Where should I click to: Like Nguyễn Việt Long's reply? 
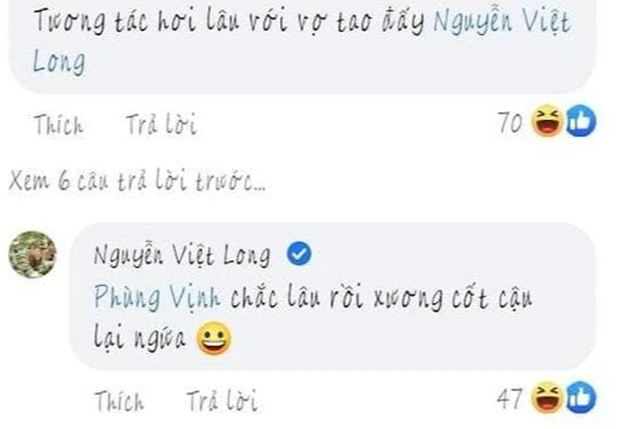(x=119, y=401)
